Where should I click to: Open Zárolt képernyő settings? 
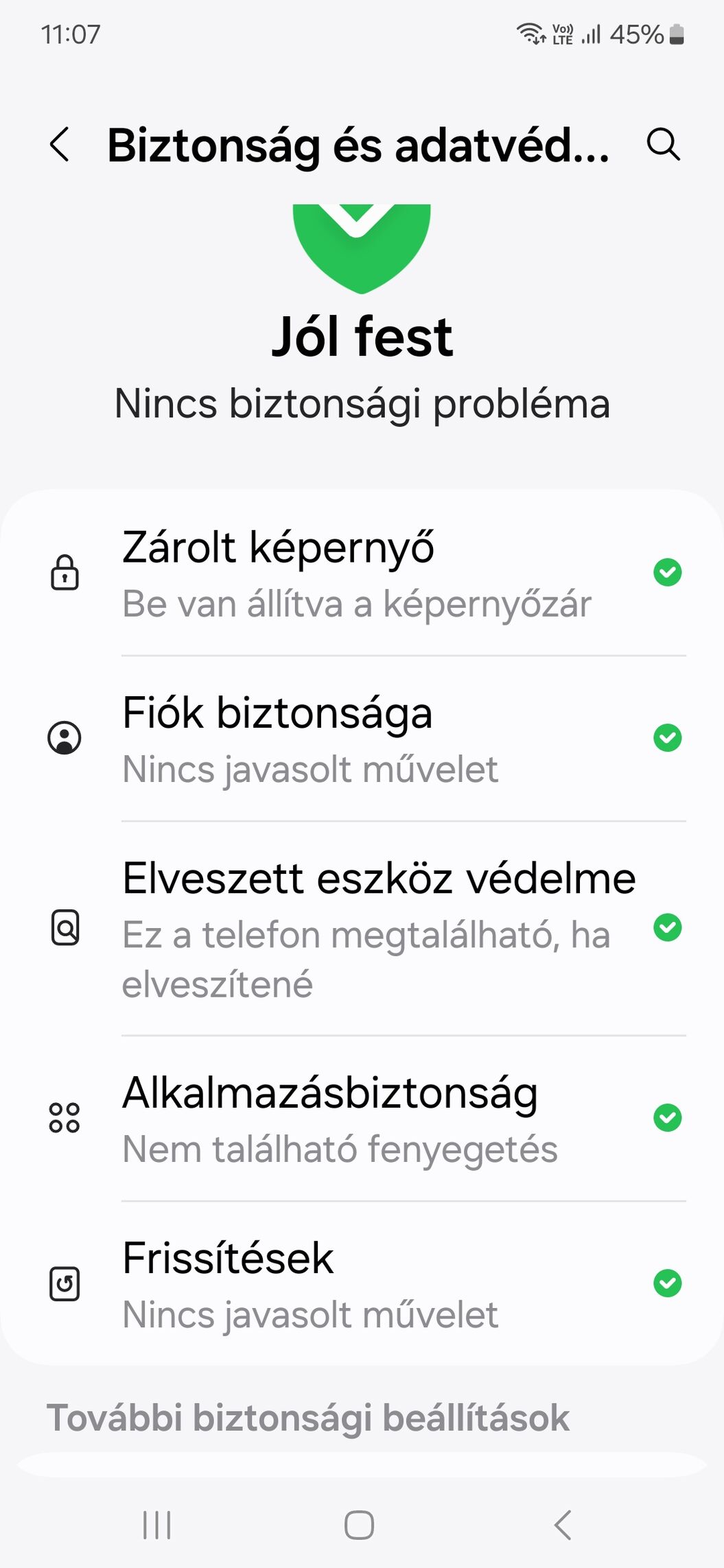362,573
